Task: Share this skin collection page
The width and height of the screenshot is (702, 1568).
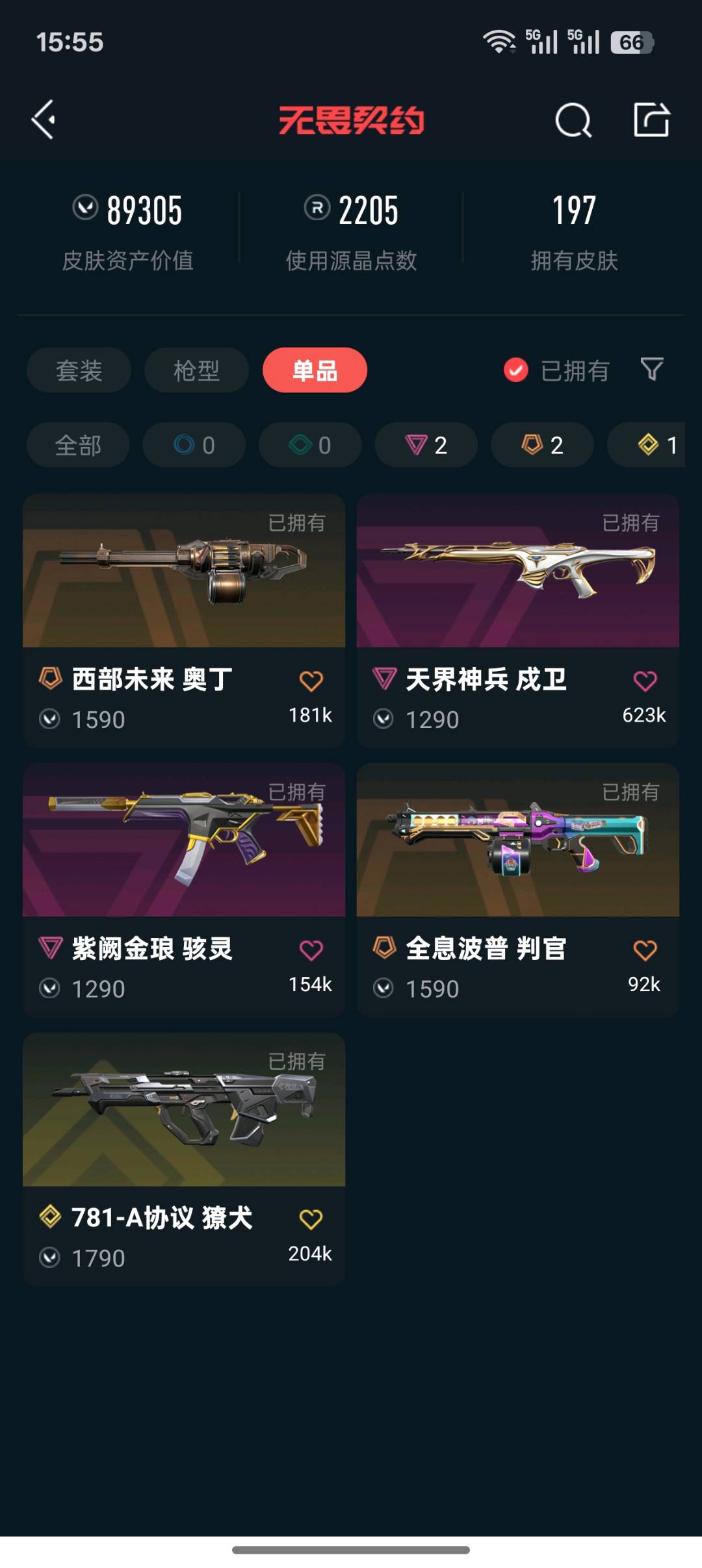Action: 651,120
